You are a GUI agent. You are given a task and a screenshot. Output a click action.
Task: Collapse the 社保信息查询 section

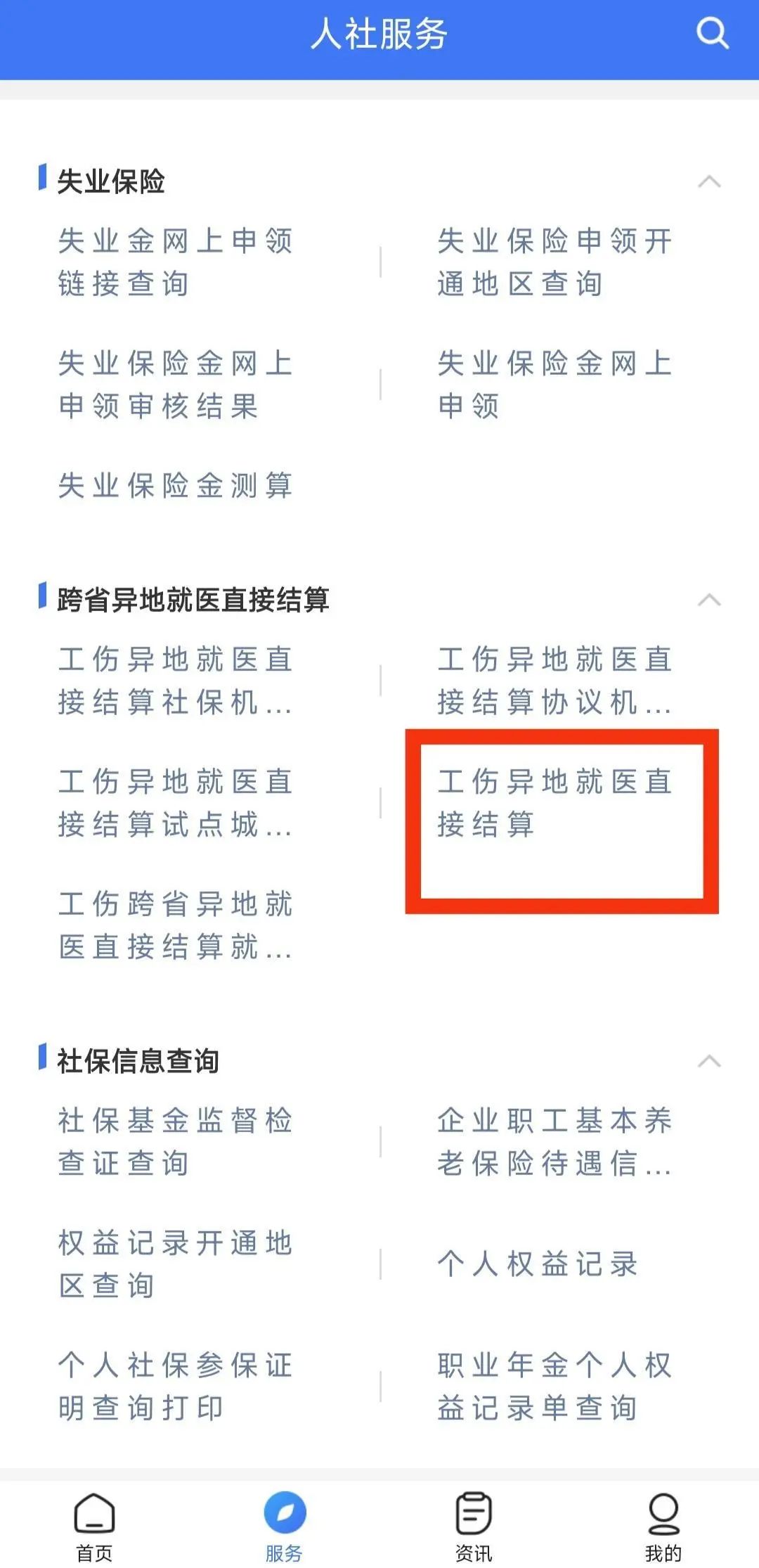pyautogui.click(x=709, y=1061)
